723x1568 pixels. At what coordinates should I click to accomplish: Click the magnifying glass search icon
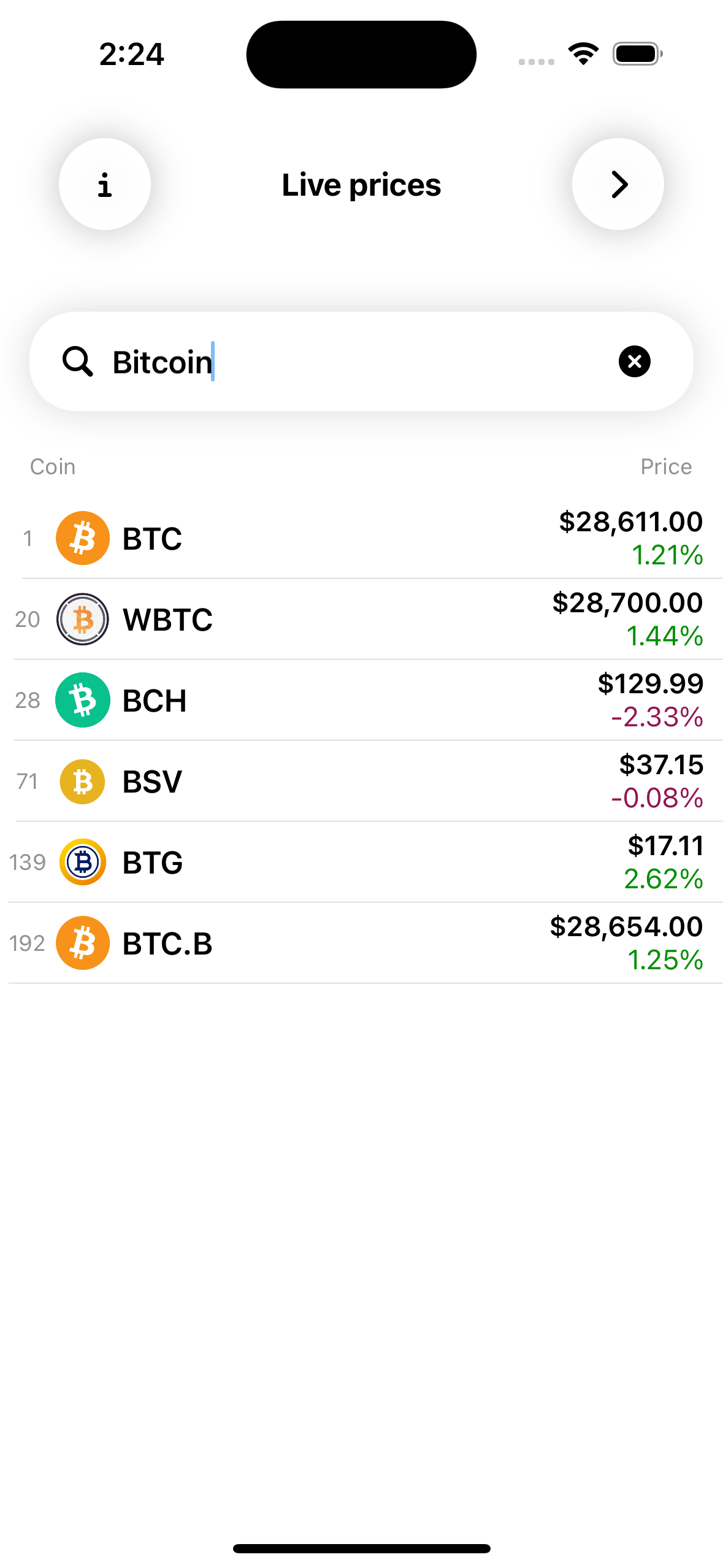click(x=78, y=362)
